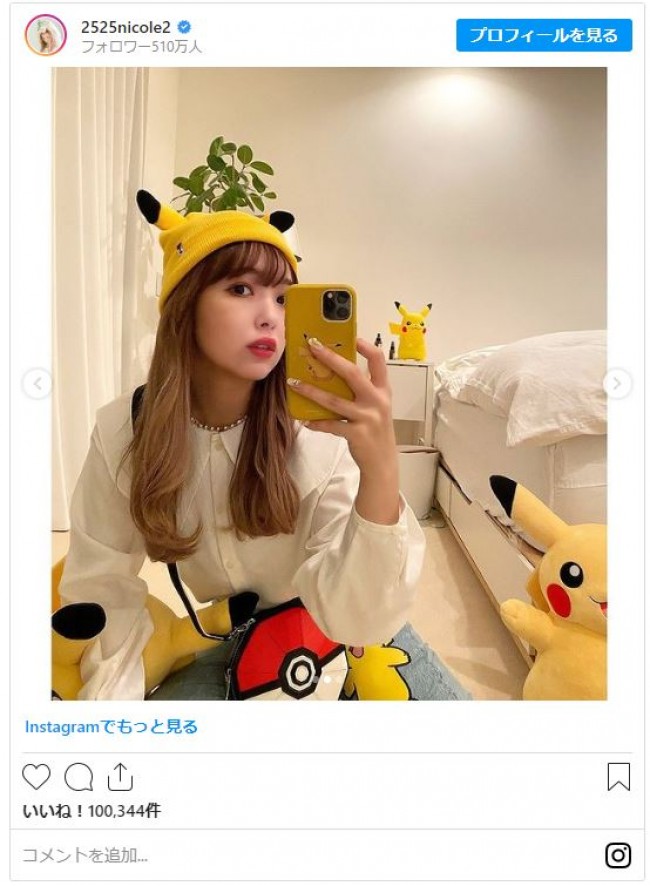
Task: Like this post with the heart icon
Action: click(x=36, y=777)
